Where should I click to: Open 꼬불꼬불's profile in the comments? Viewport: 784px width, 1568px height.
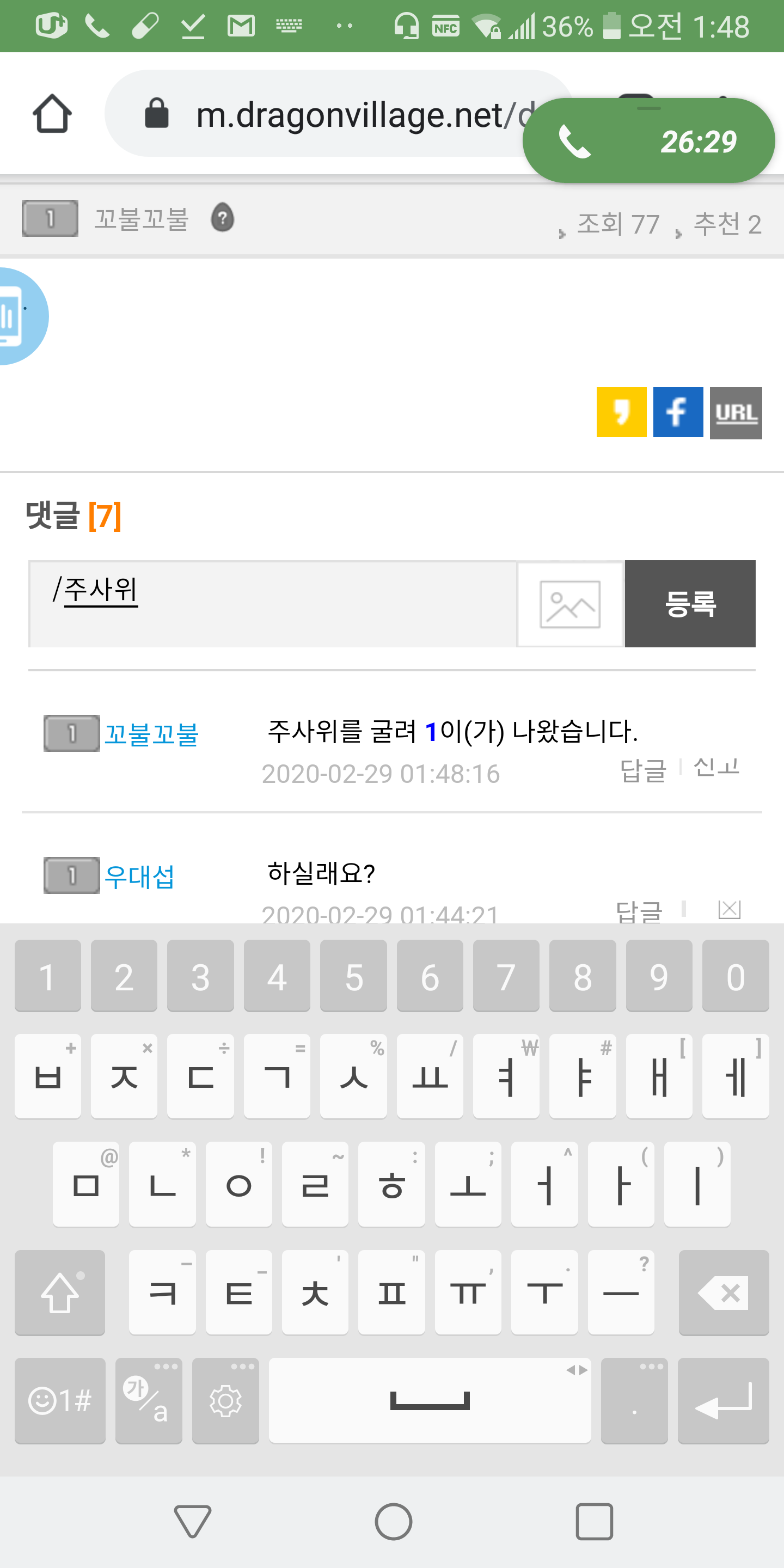tap(151, 734)
